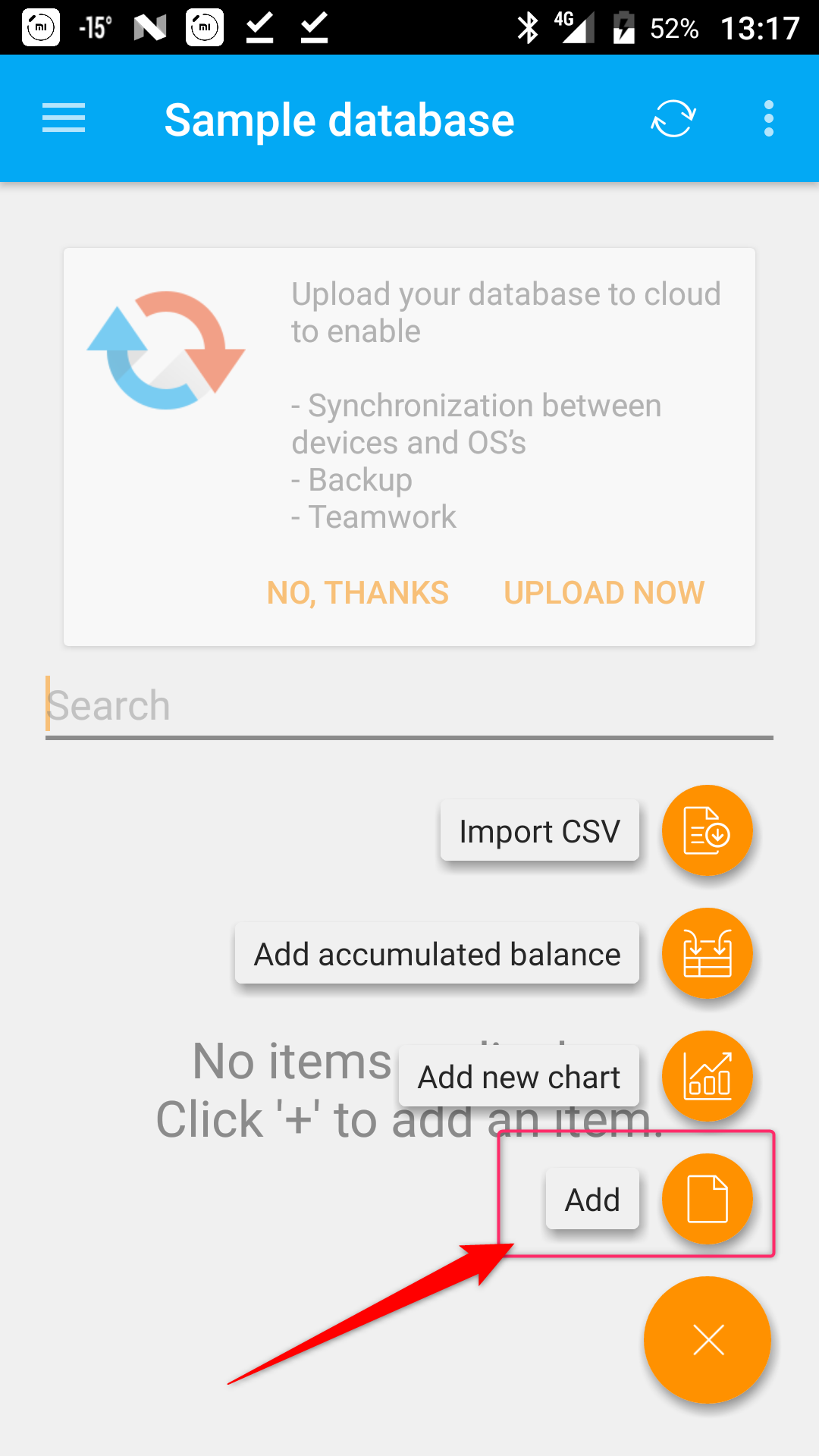
Task: Select the Import CSV action button
Action: click(x=707, y=831)
